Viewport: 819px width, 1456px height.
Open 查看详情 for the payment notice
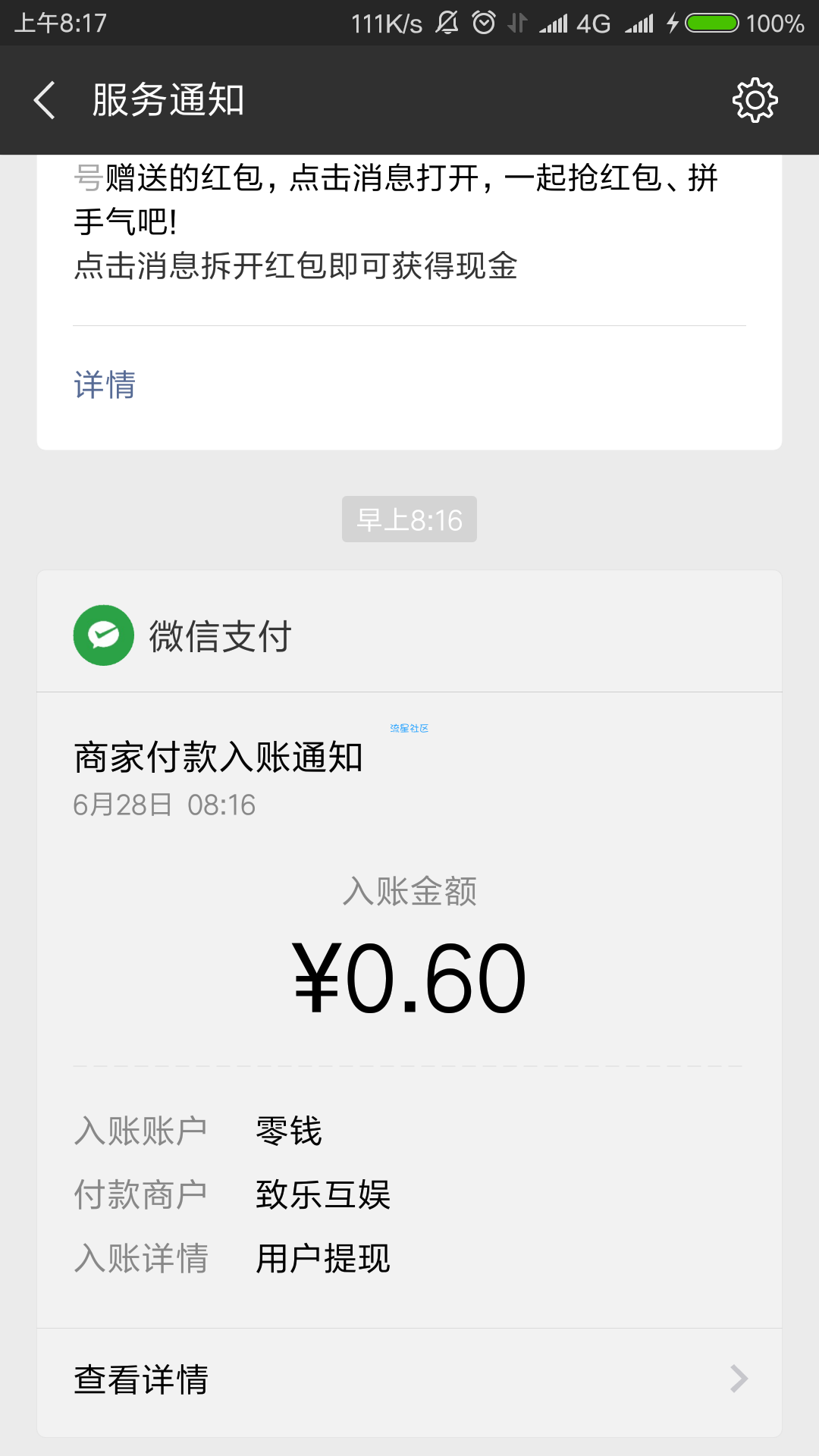pyautogui.click(x=409, y=1379)
